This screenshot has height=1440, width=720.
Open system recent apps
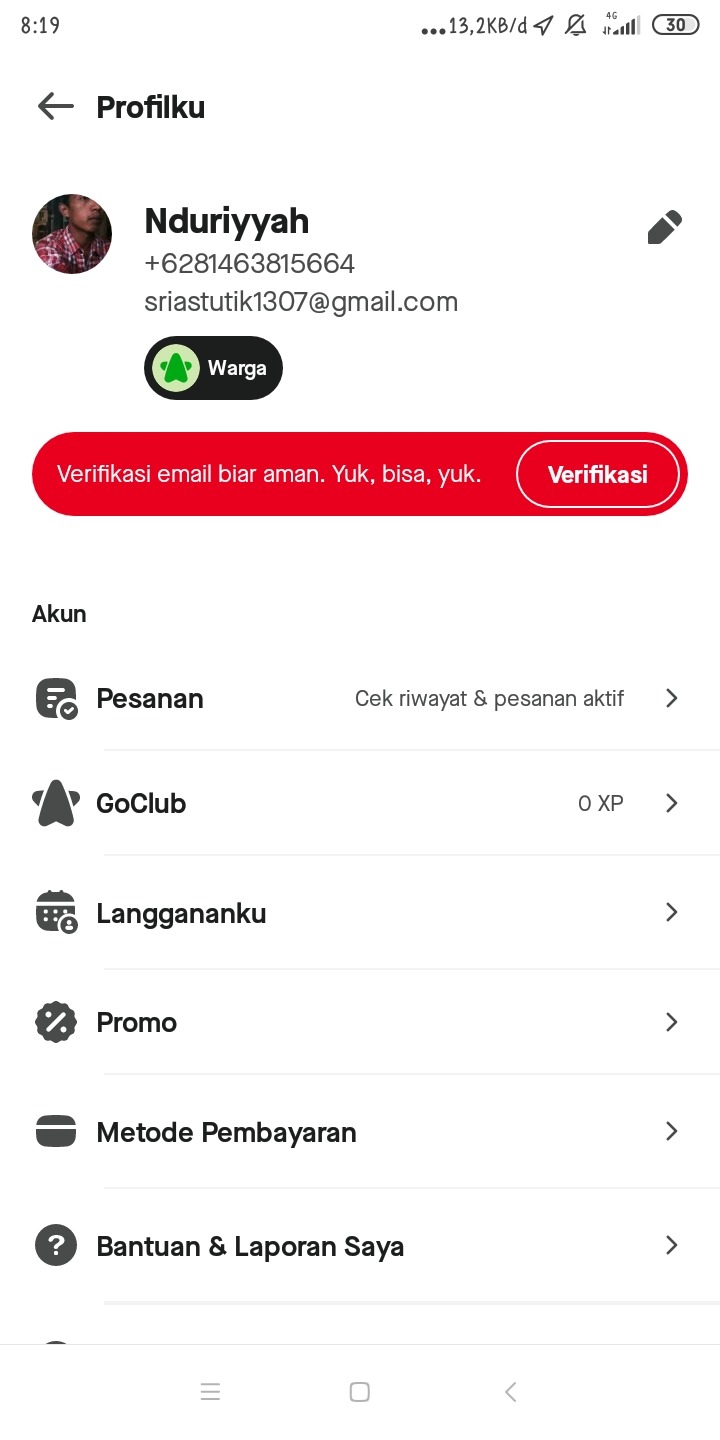210,1391
